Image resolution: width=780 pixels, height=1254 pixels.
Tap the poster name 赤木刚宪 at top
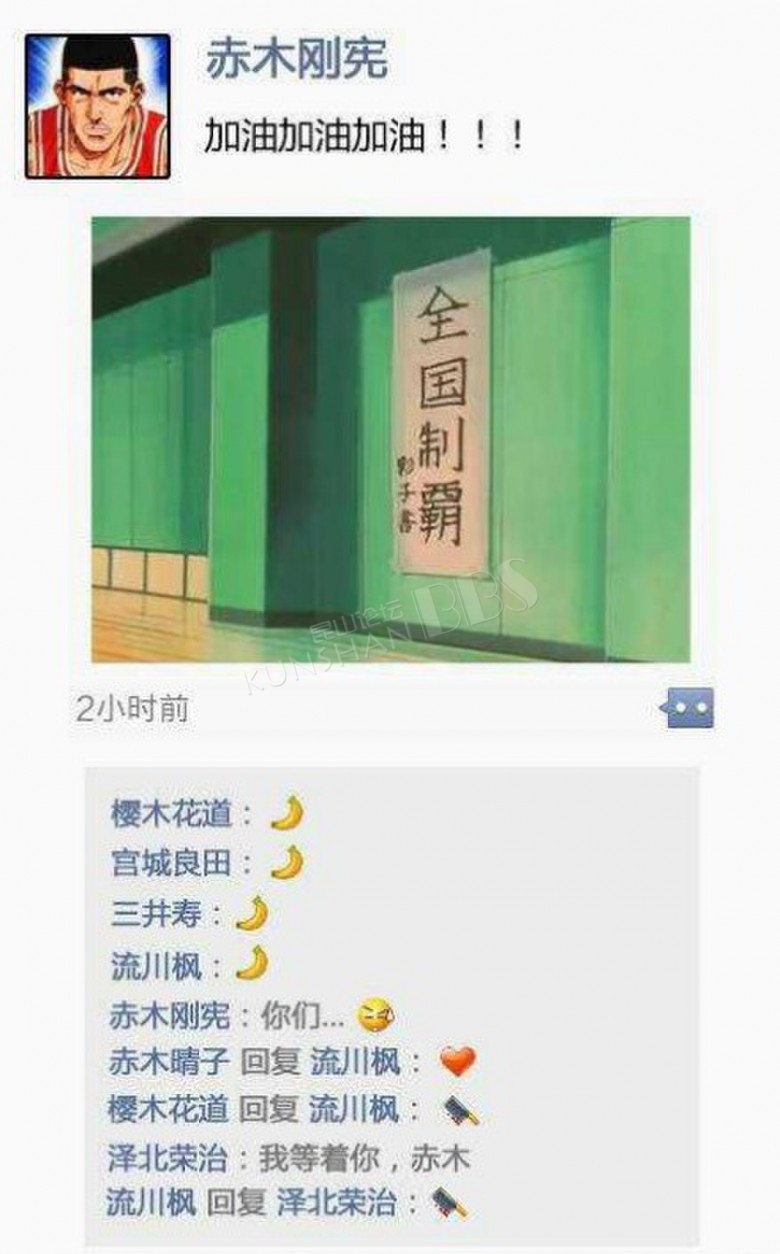point(297,60)
